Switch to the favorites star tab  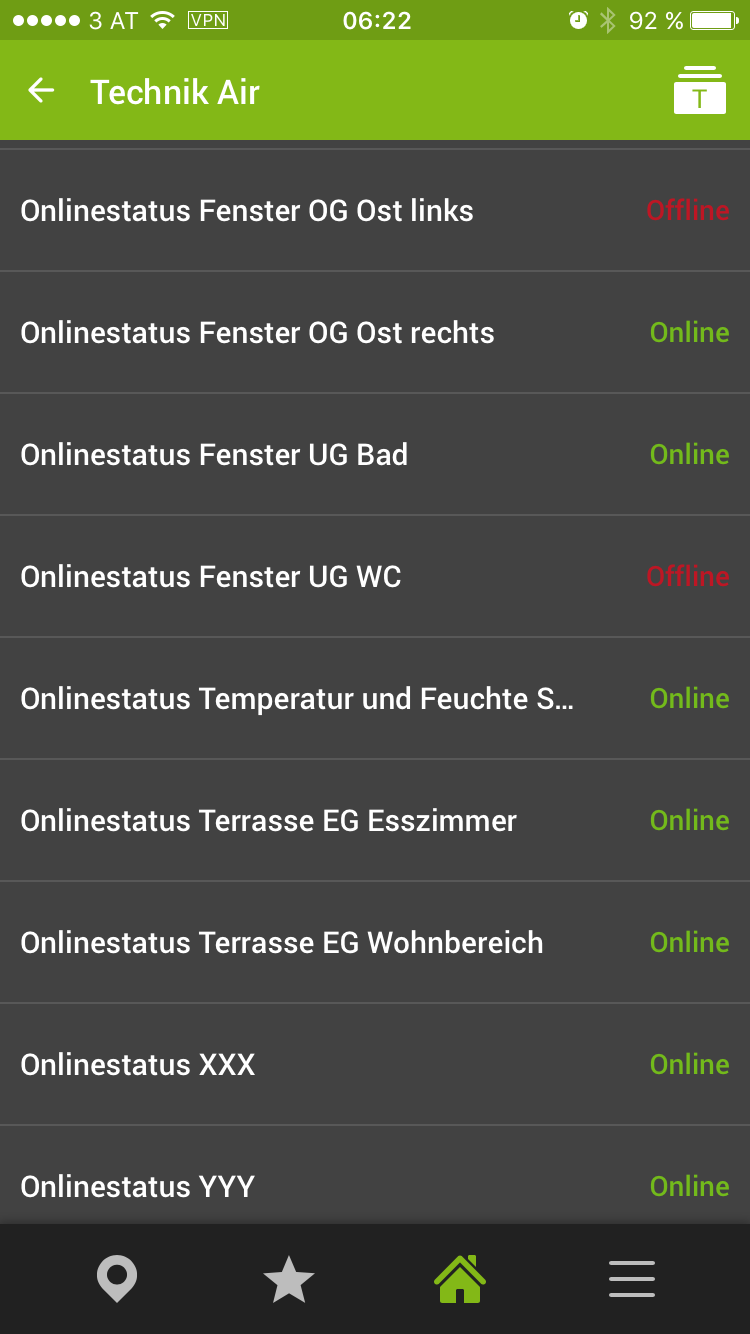click(288, 1279)
